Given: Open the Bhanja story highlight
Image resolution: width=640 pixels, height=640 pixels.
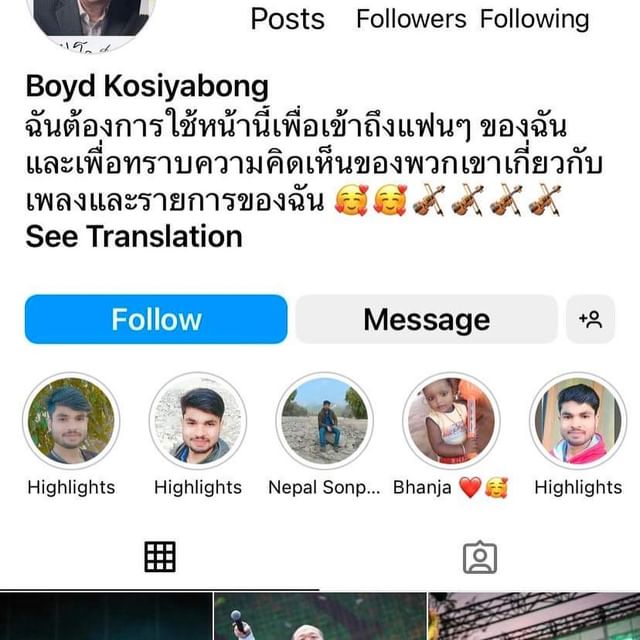Looking at the screenshot, I should coord(450,421).
